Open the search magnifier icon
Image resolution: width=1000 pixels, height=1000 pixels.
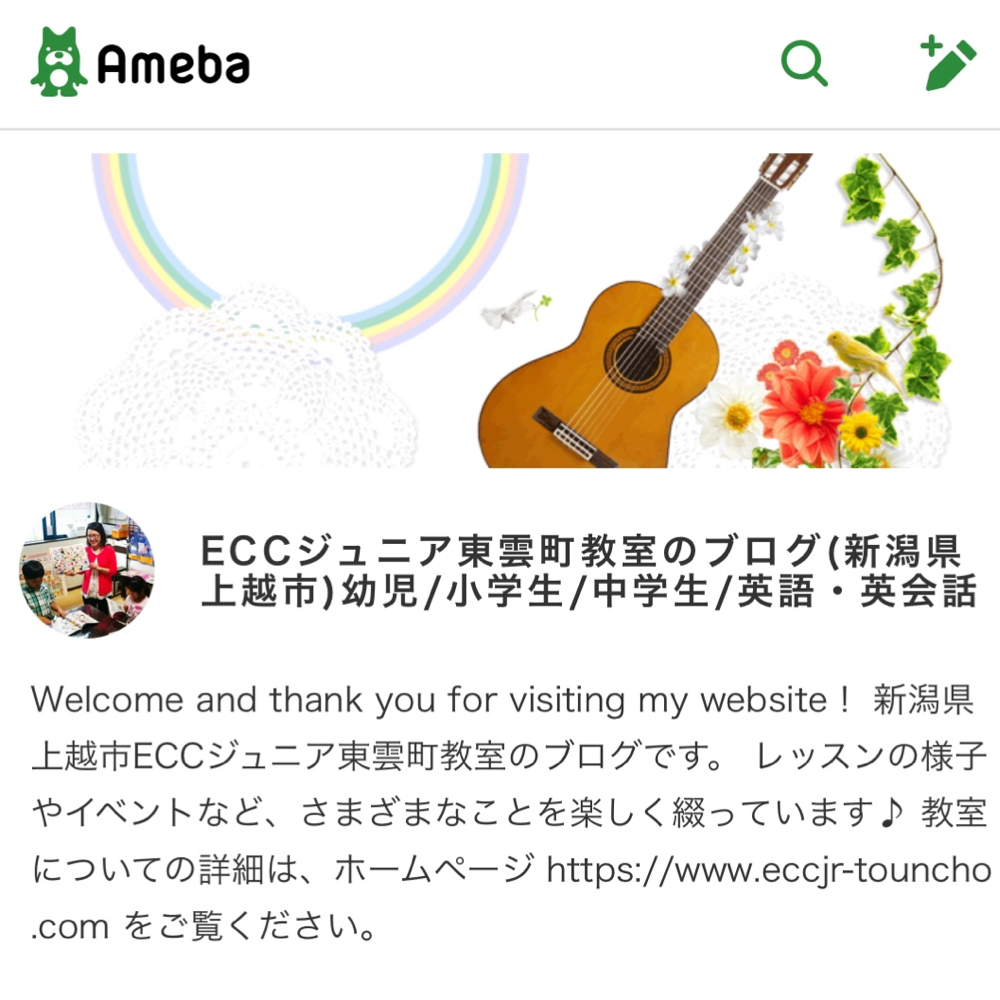click(x=804, y=64)
